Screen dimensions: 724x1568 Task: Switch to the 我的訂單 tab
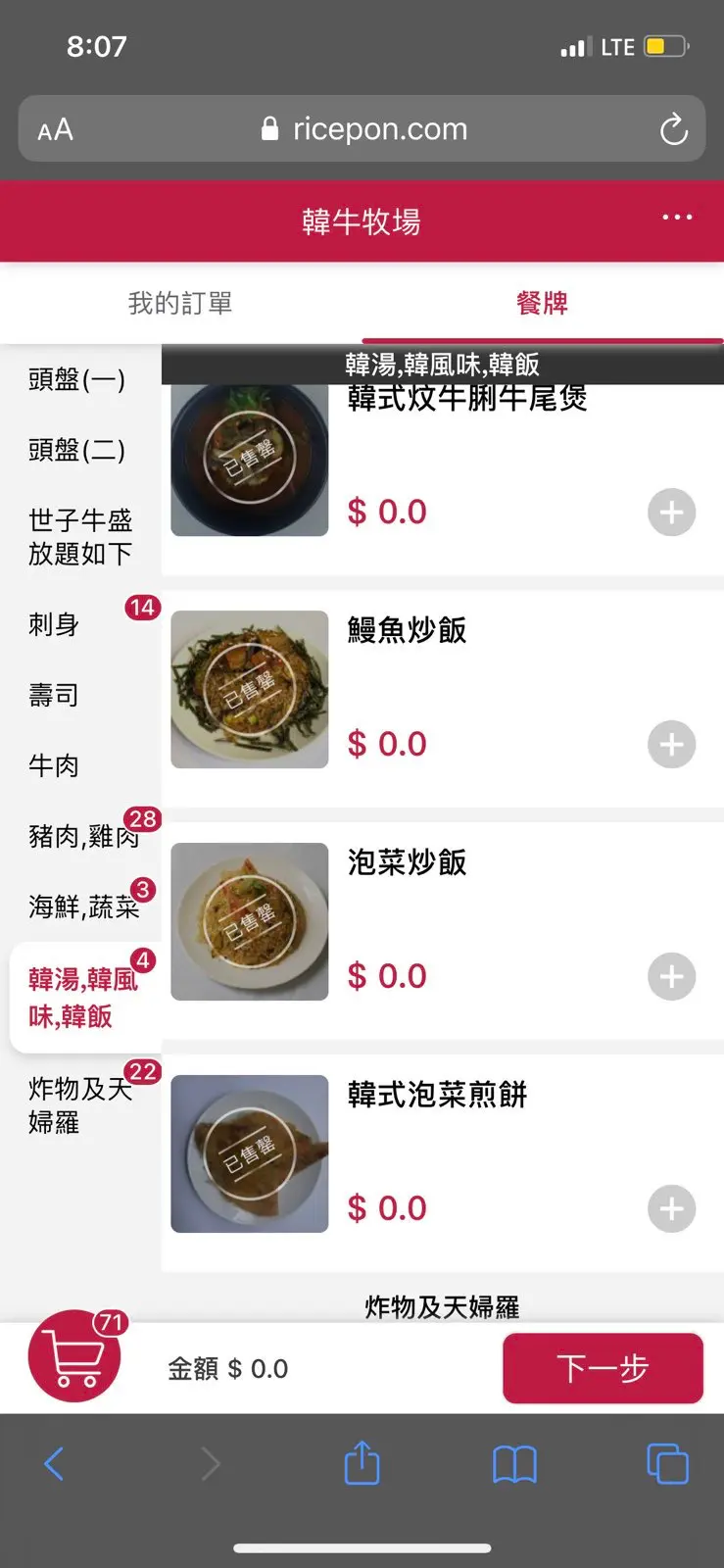pos(180,304)
